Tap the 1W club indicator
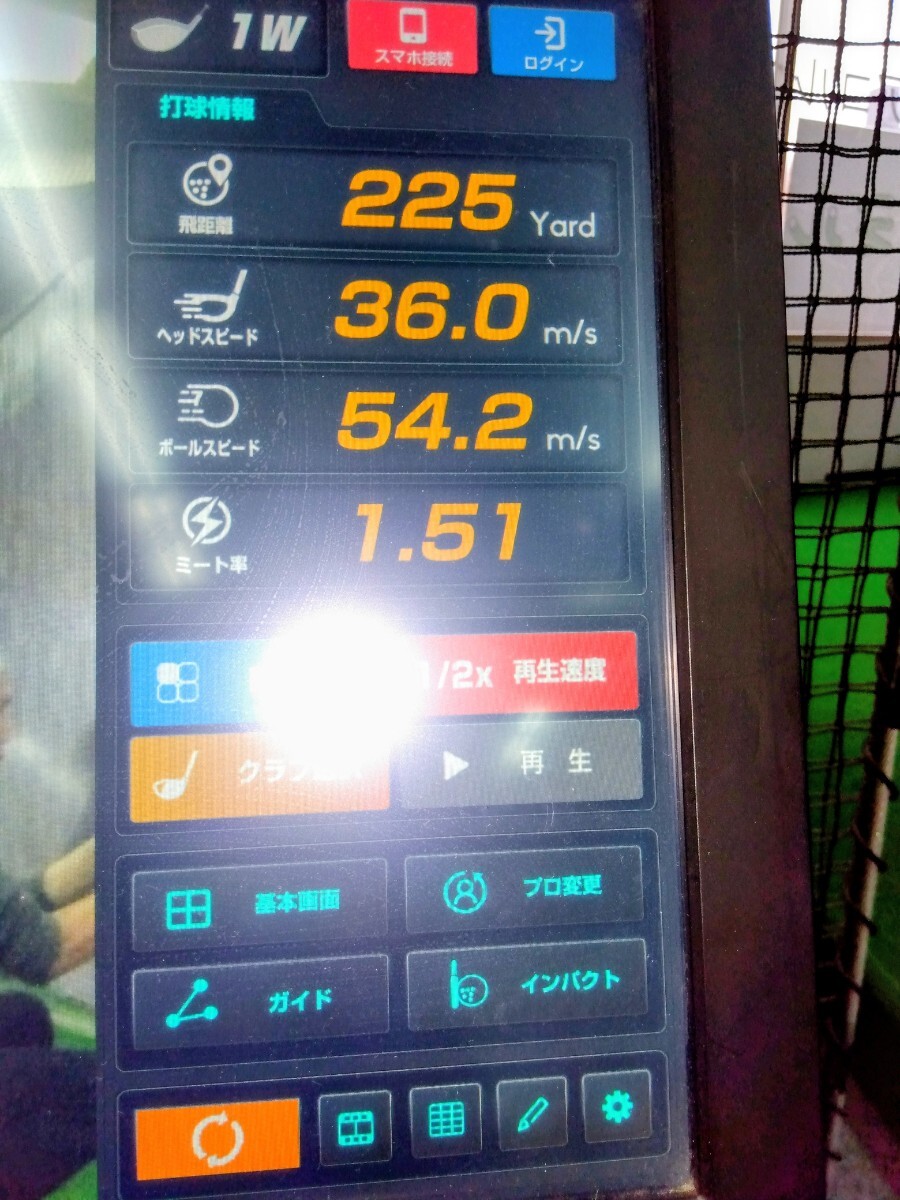This screenshot has height=1200, width=900. (x=217, y=36)
